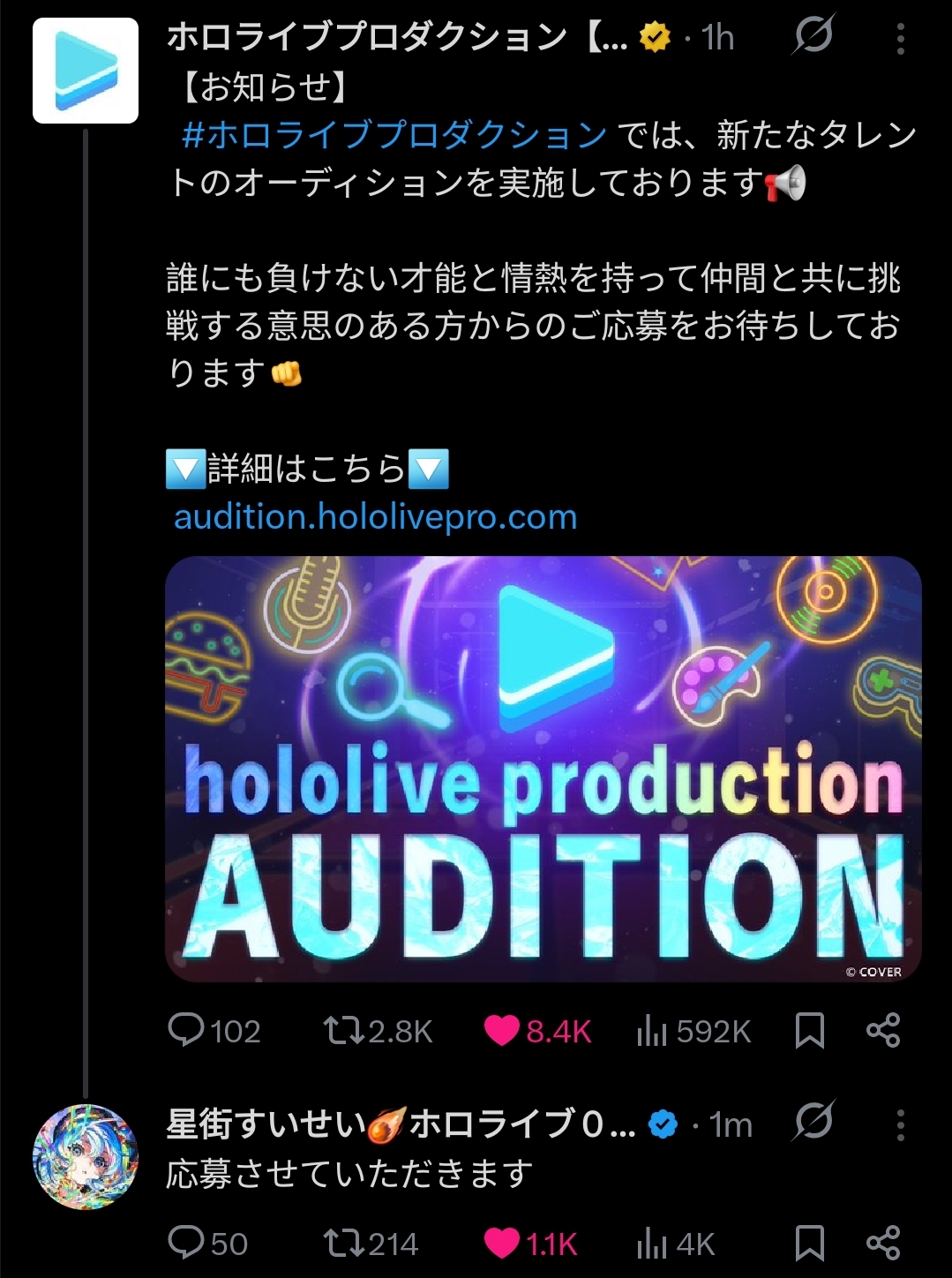Open overflow menu on 星街すいせい's reply

(900, 1125)
